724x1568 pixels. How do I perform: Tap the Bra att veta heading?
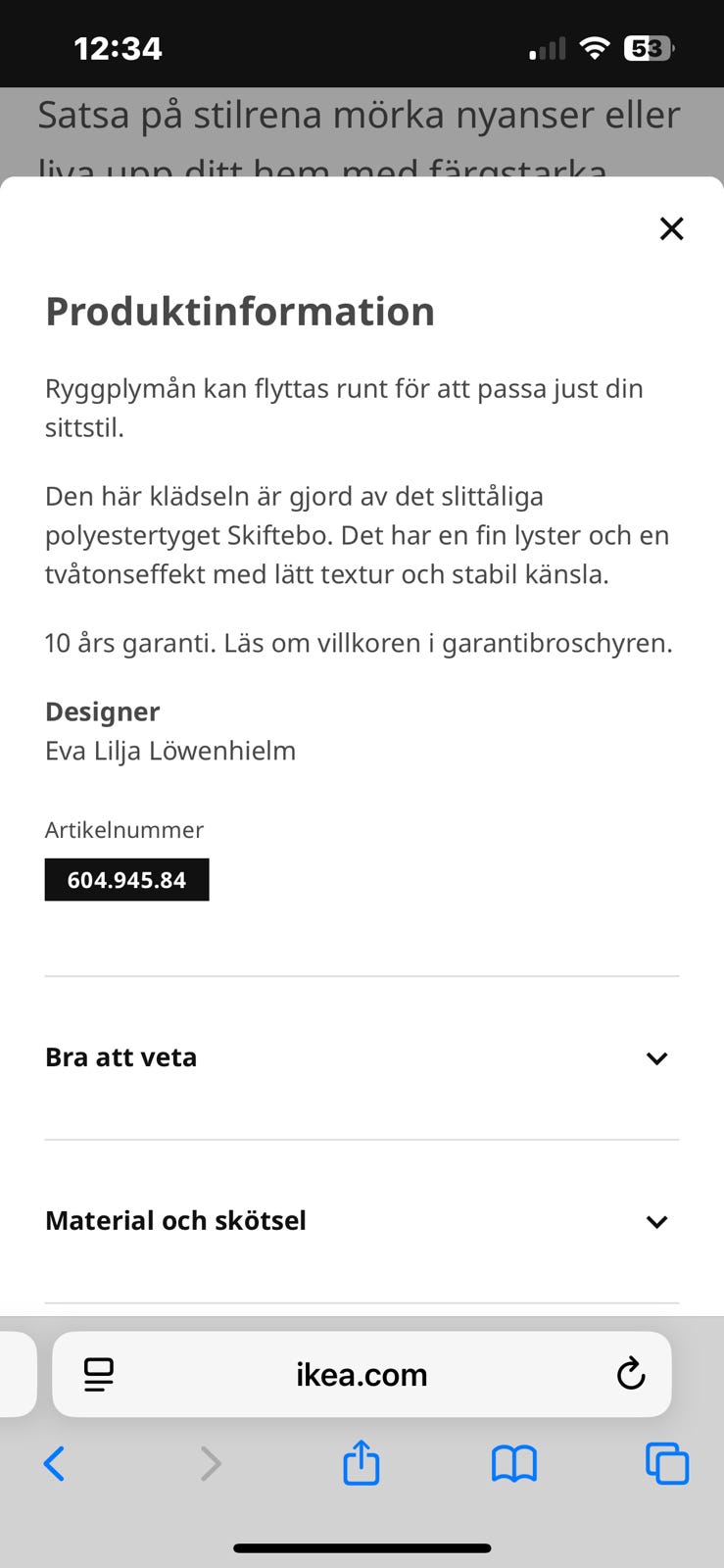[121, 1057]
